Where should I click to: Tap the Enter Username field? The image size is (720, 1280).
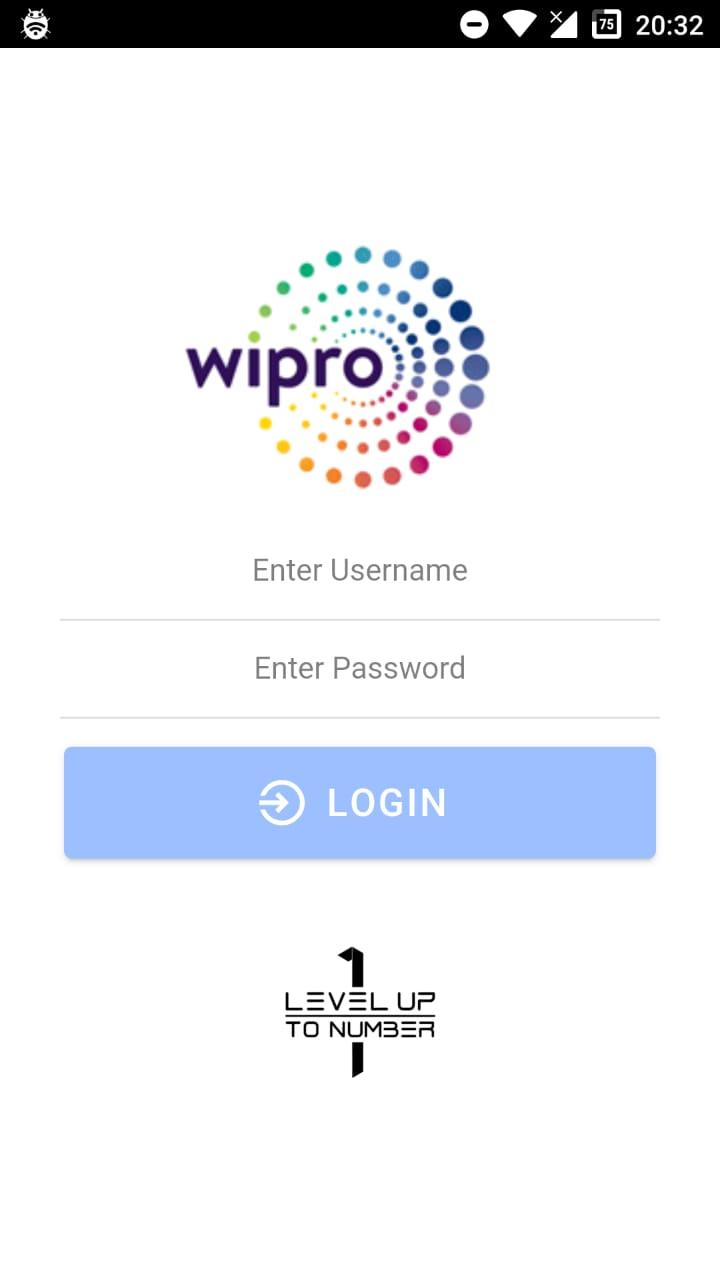pos(360,571)
